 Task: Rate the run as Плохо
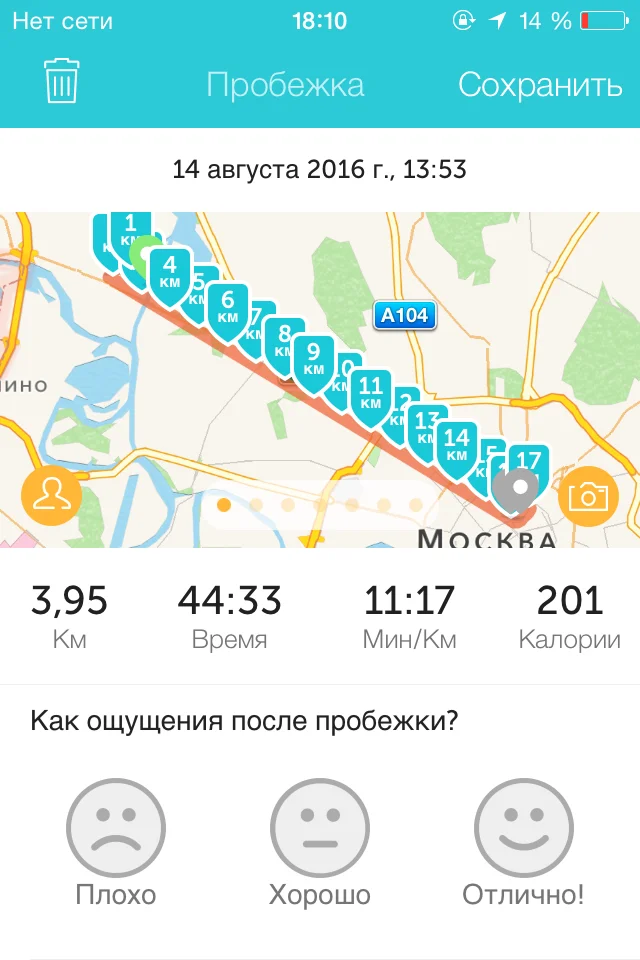(x=116, y=829)
